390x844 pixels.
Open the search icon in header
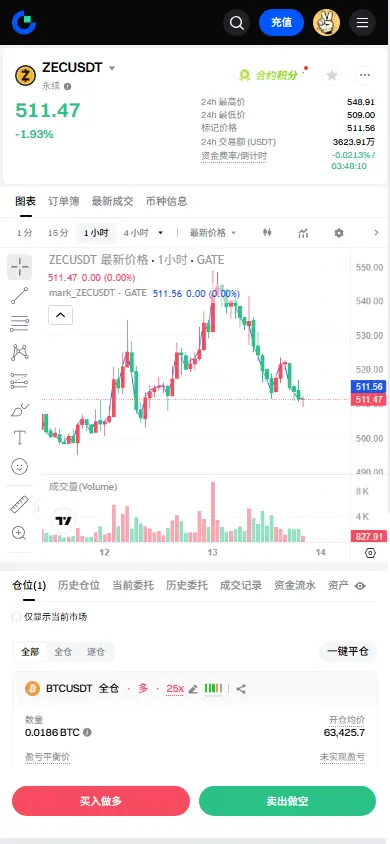click(x=237, y=23)
